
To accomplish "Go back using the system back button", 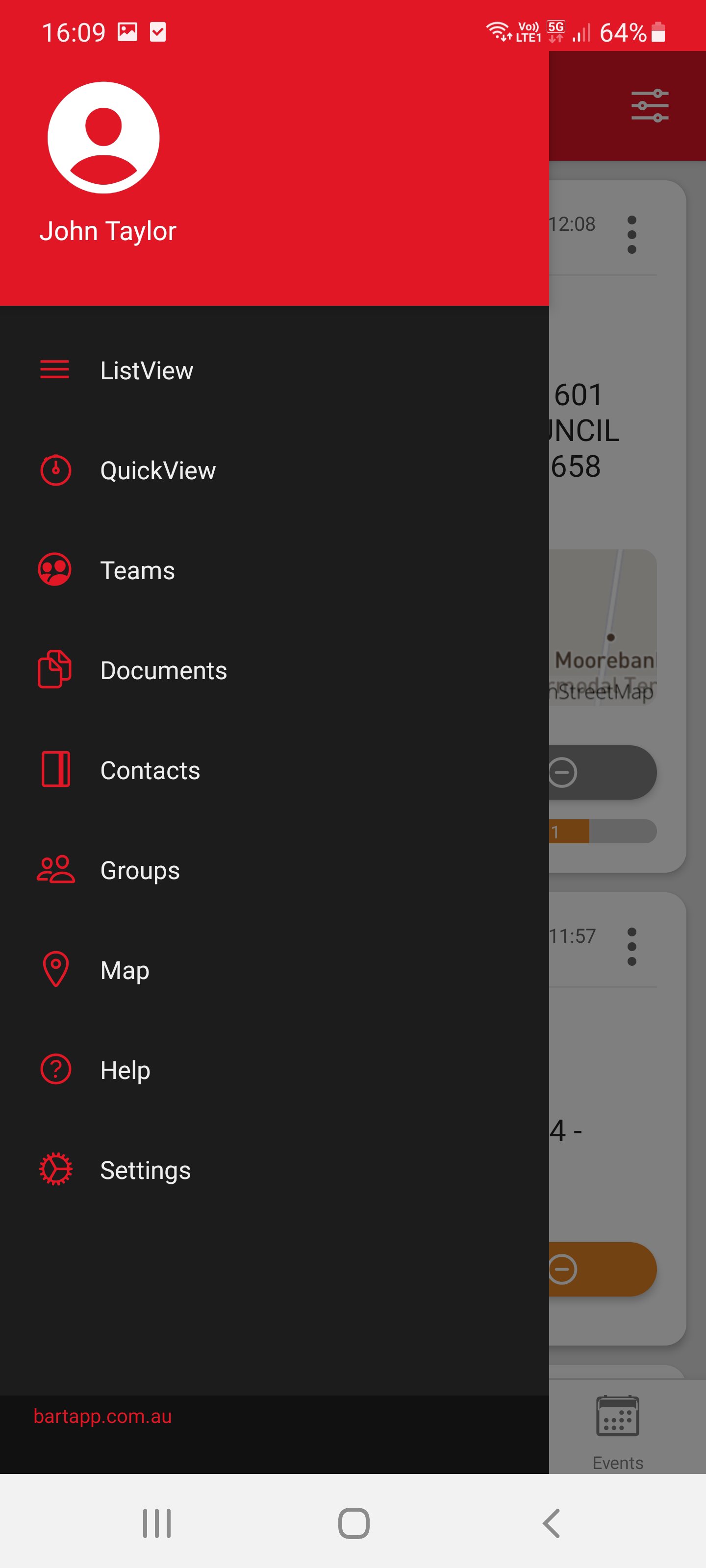I will [x=551, y=1523].
